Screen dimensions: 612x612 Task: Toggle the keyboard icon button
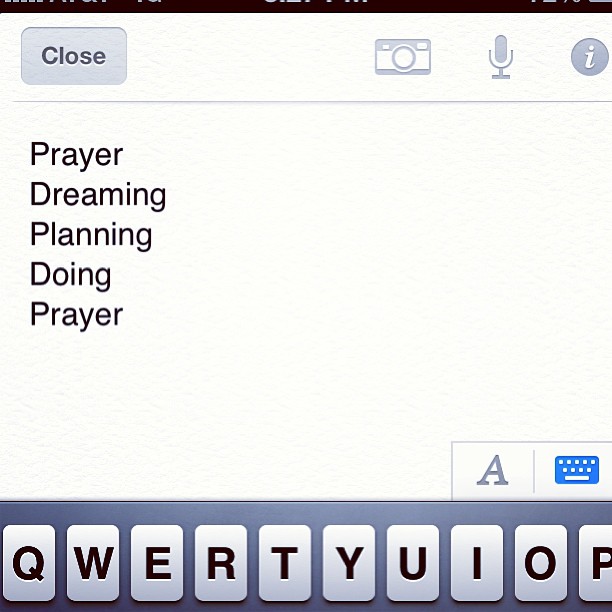click(x=576, y=470)
